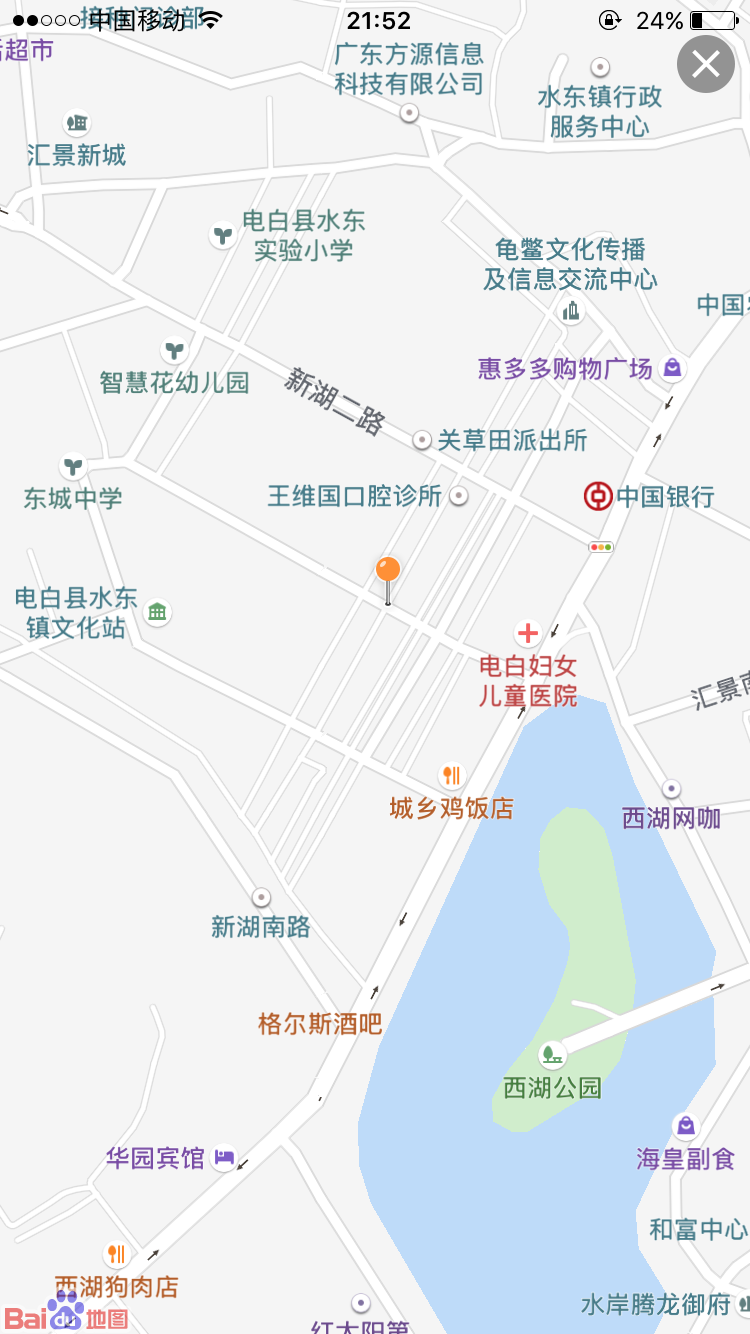Image resolution: width=750 pixels, height=1334 pixels.
Task: Select the 电白县水东实验小学 school marker
Action: tap(222, 235)
